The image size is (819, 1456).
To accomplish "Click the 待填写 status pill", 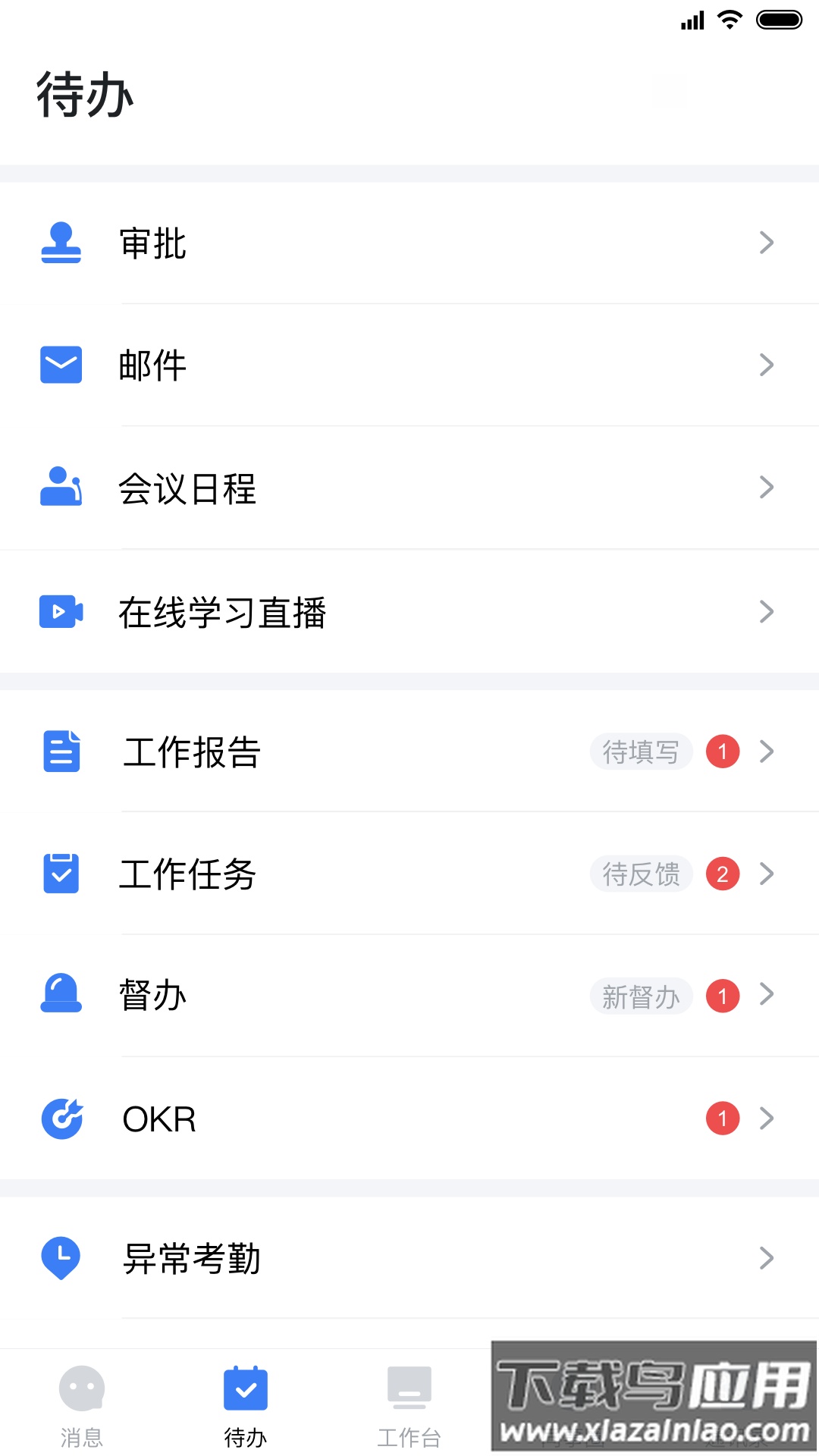I will point(641,752).
